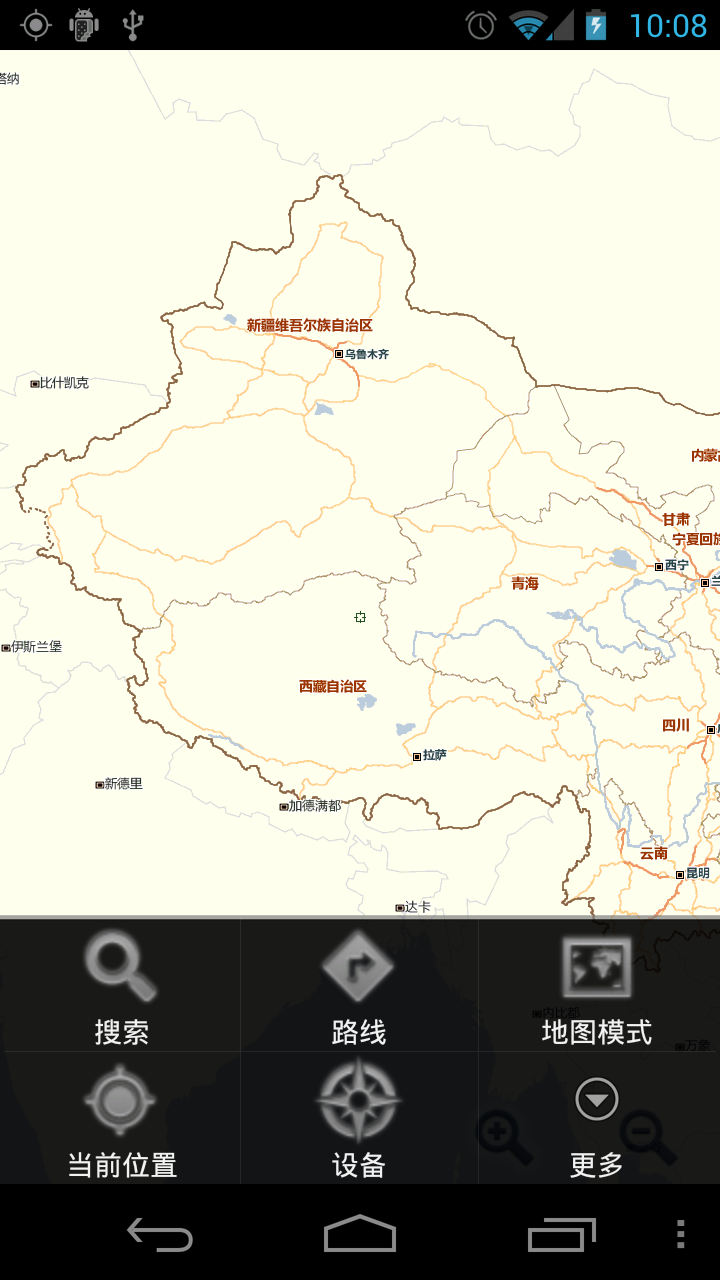Image resolution: width=720 pixels, height=1280 pixels.
Task: Select the 搜索 search magnifier icon
Action: click(x=118, y=966)
